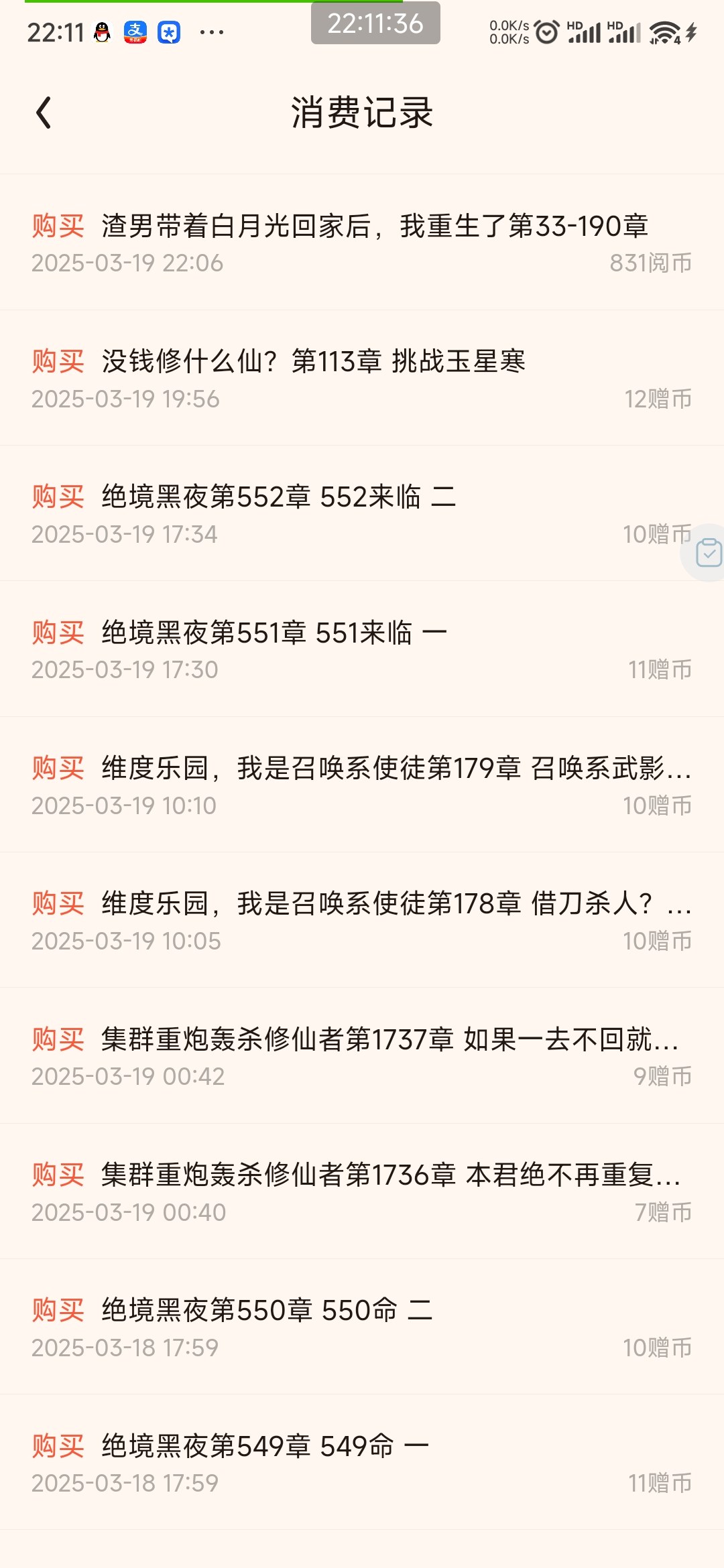Open the floating task checklist icon
The width and height of the screenshot is (724, 1568).
[x=707, y=553]
